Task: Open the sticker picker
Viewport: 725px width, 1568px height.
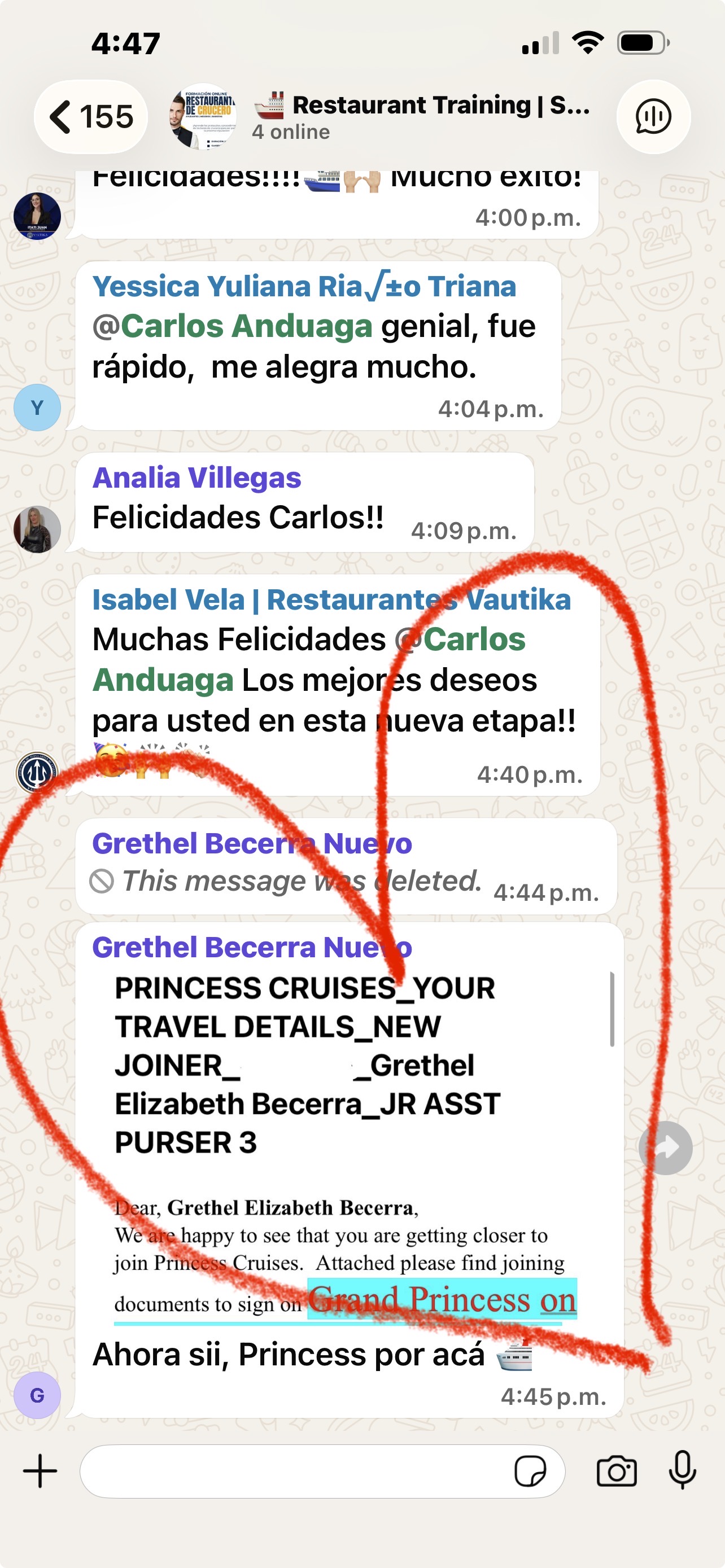Action: (530, 1471)
